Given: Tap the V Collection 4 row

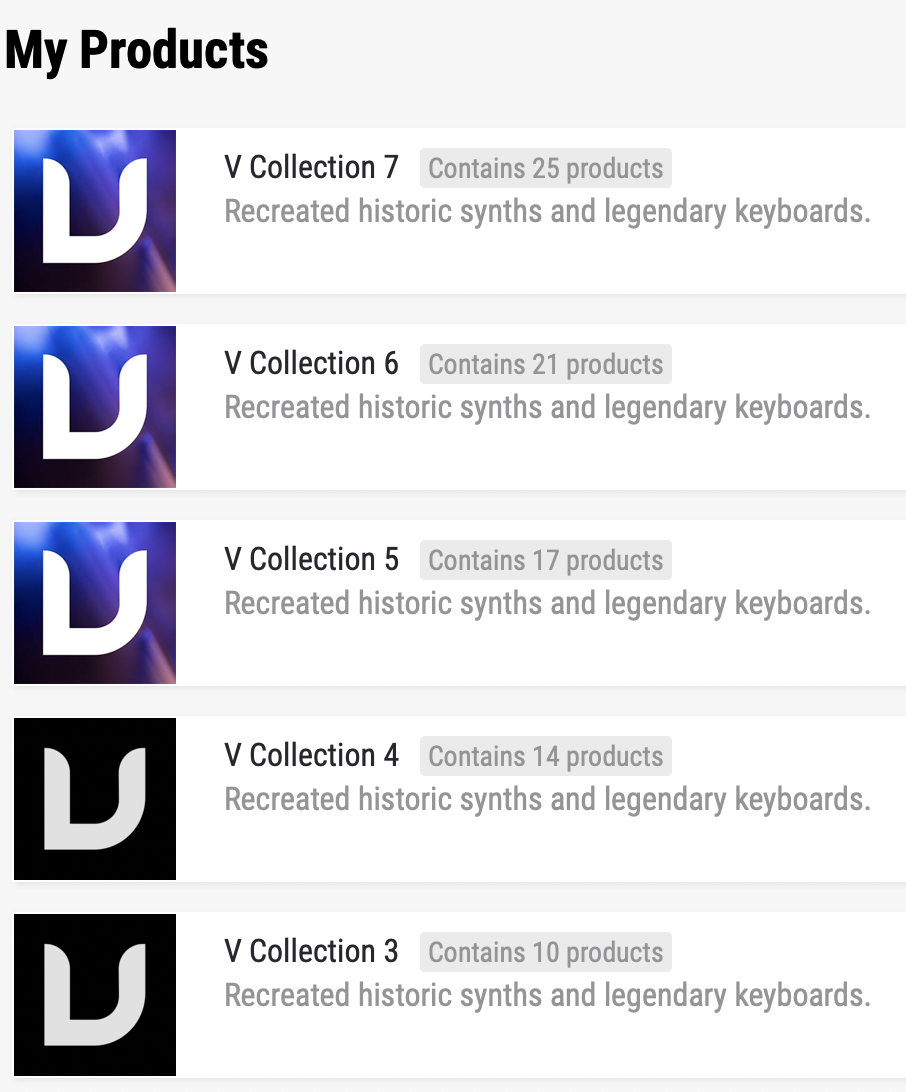Looking at the screenshot, I should point(311,756).
